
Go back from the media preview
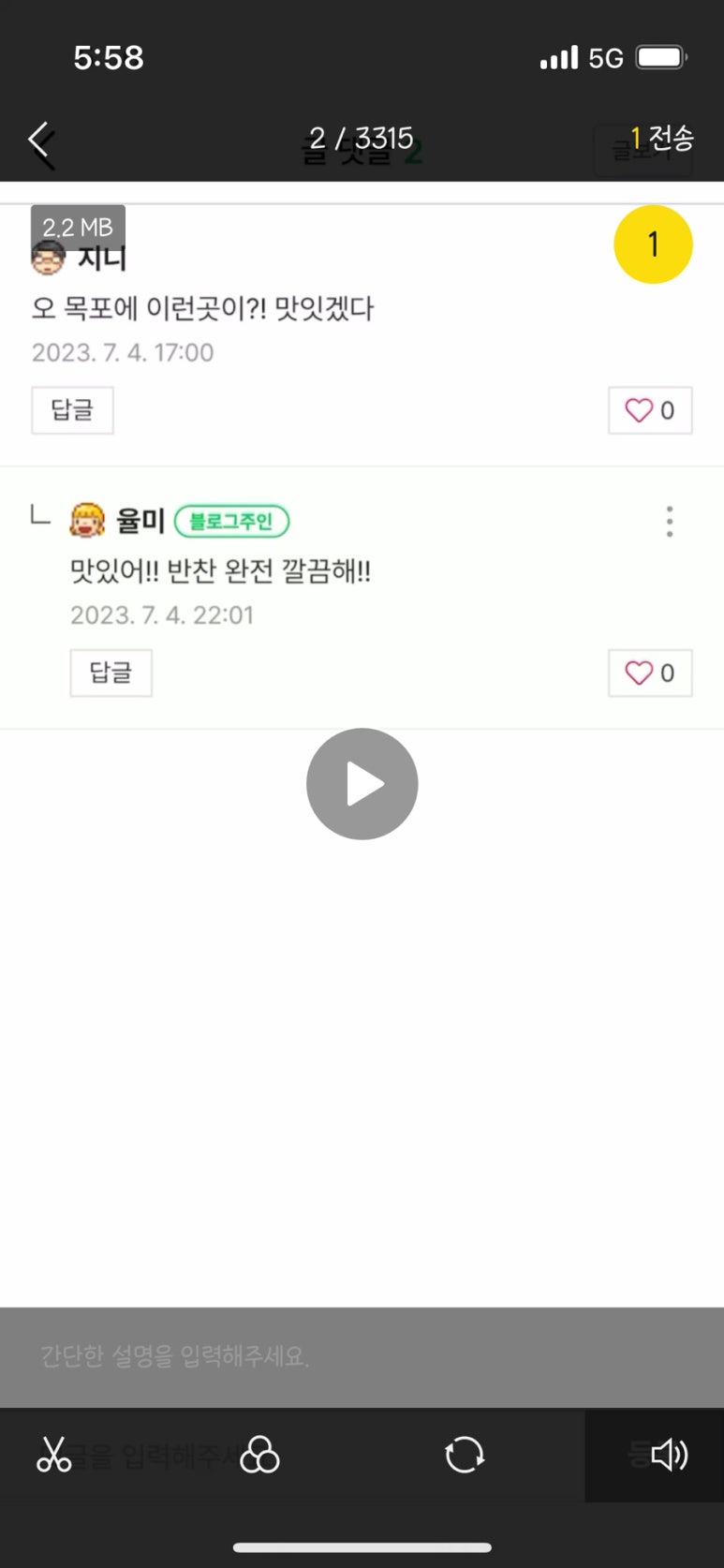pos(39,140)
